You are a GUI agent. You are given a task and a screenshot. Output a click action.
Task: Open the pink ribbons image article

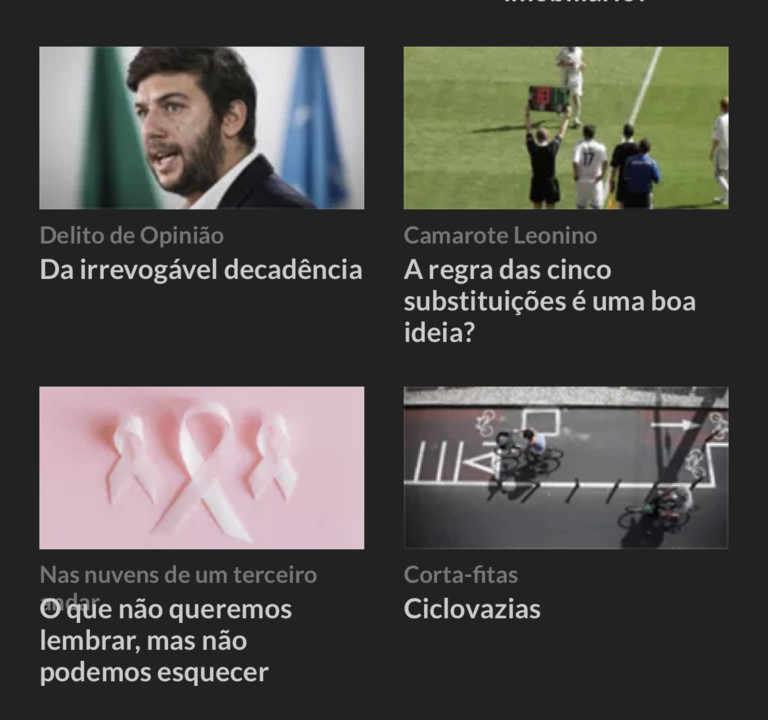[x=201, y=468]
